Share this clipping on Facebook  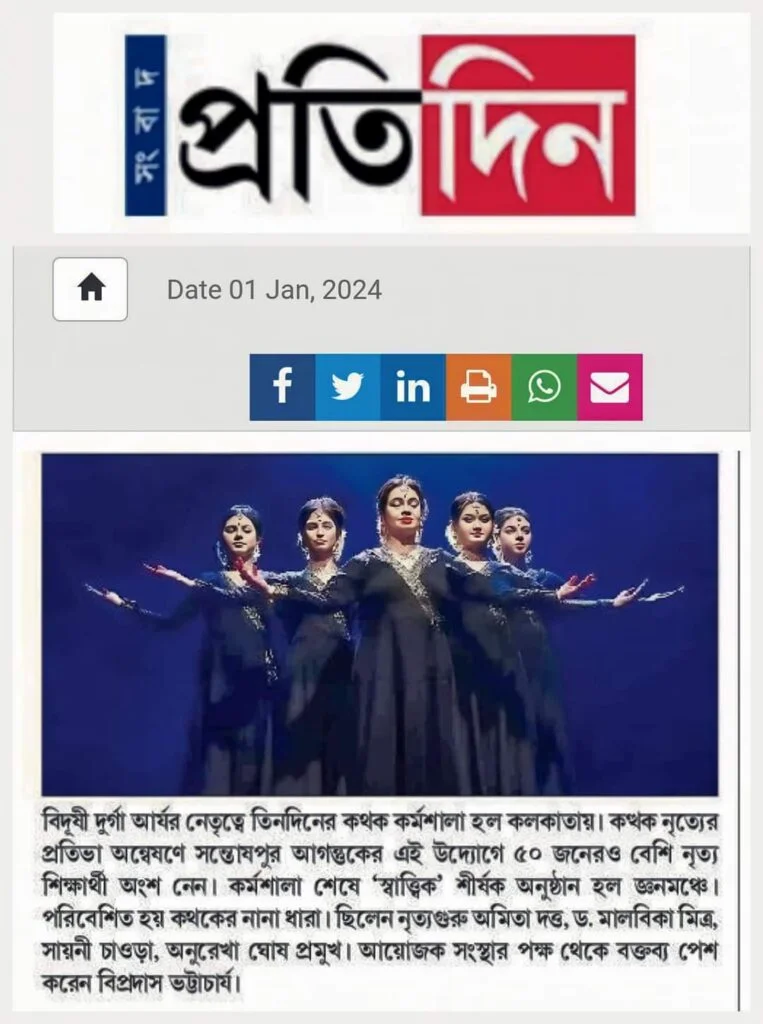[x=282, y=387]
